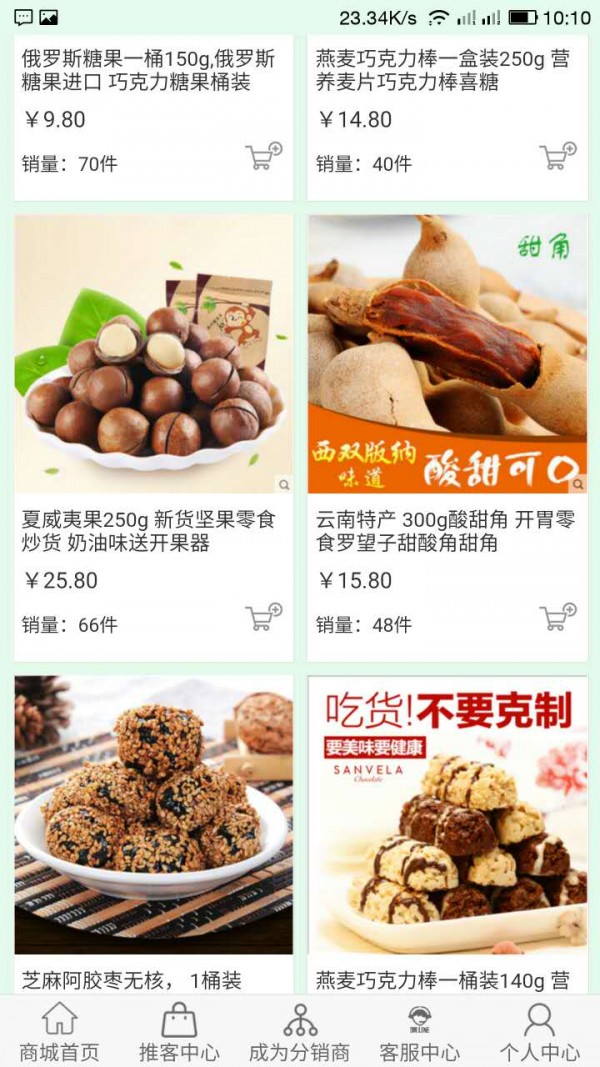Open the 成为分销商 tab
Viewport: 600px width, 1067px height.
tap(299, 1032)
